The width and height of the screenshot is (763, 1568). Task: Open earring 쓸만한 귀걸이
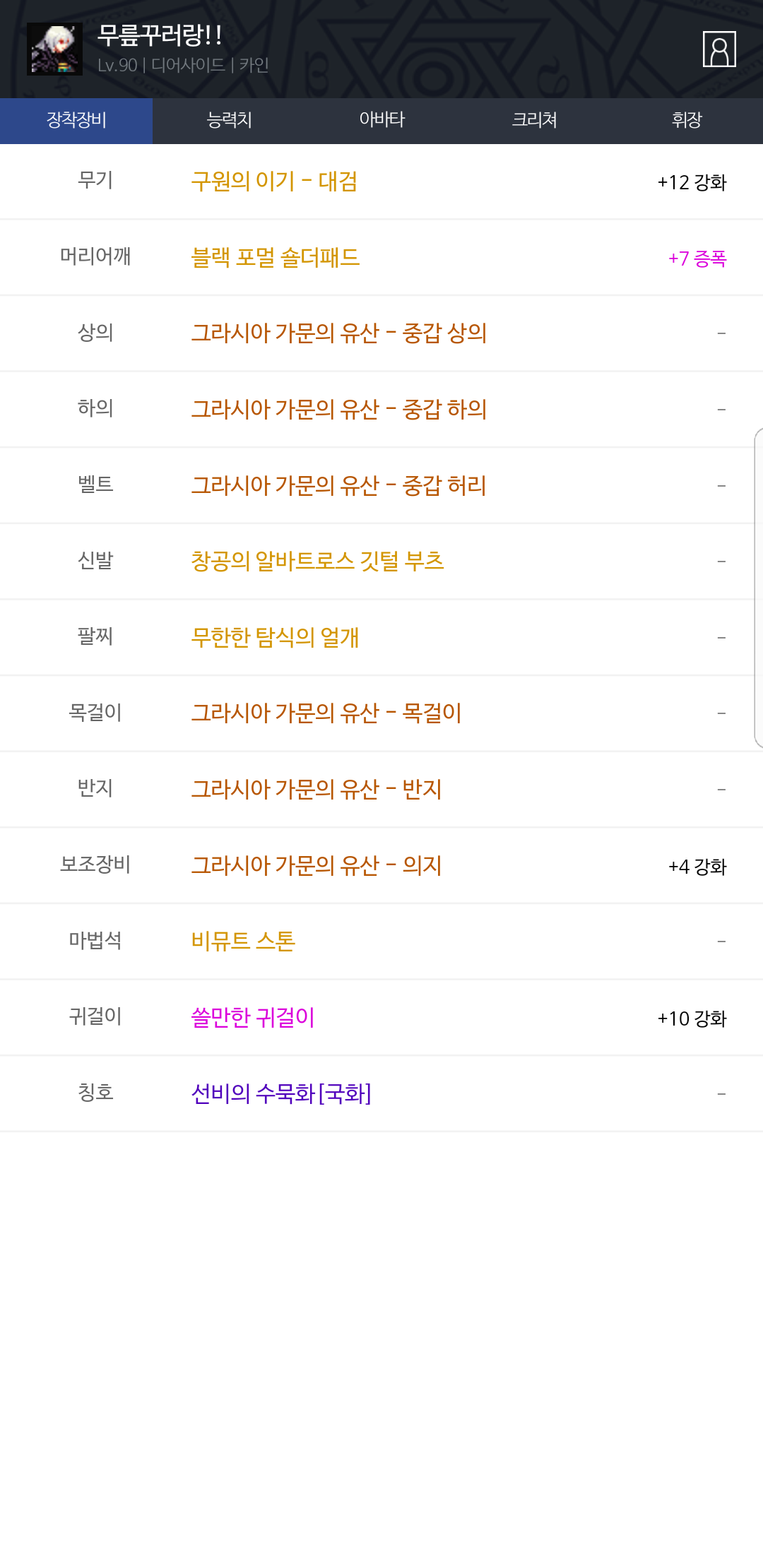pyautogui.click(x=253, y=1018)
